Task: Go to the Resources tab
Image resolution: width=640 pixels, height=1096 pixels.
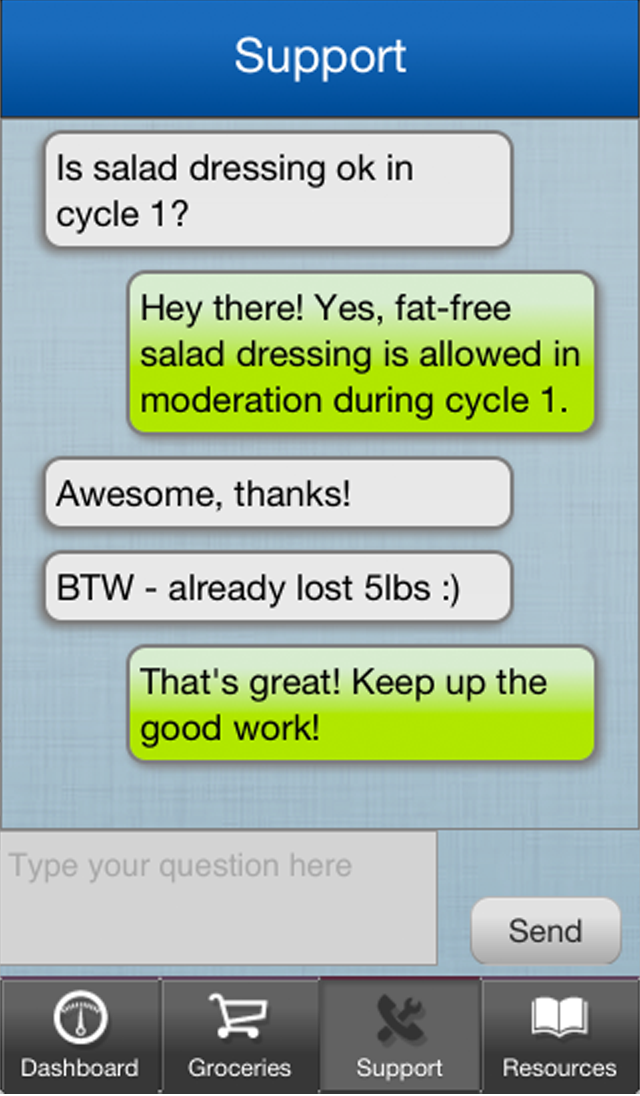Action: 560,1035
